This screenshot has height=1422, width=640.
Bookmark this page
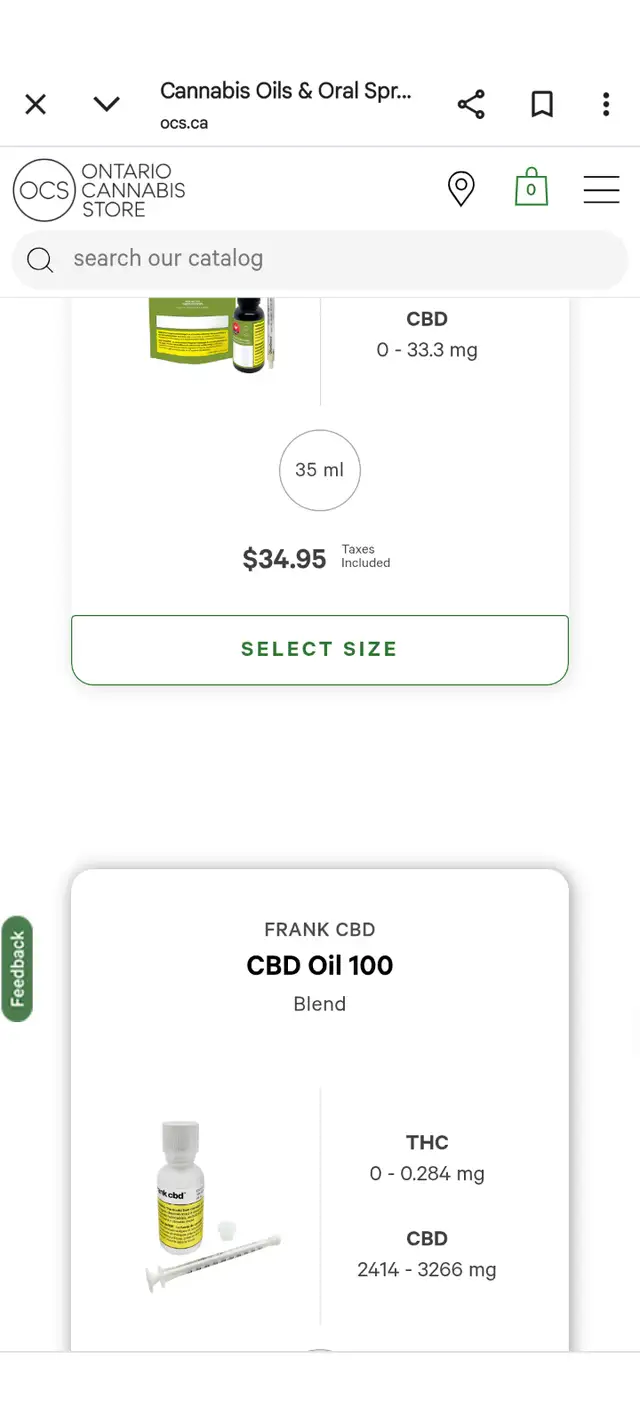(x=542, y=104)
